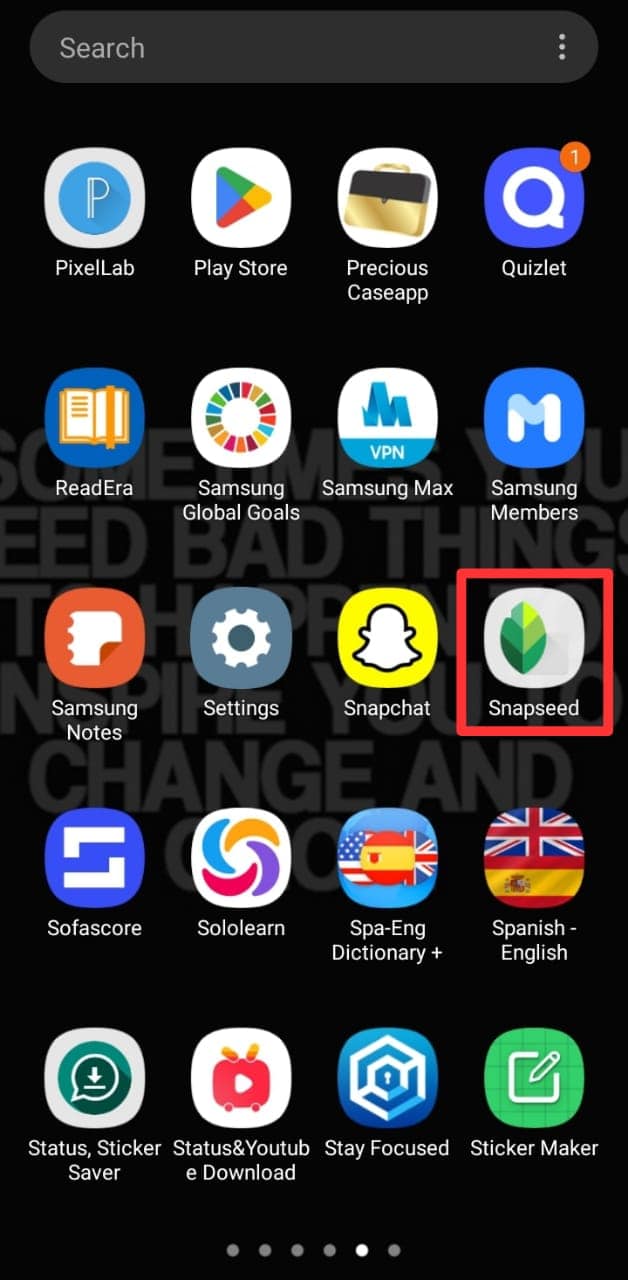The image size is (628, 1280).
Task: Open Spa-Eng Dictionary + app
Action: coord(387,858)
